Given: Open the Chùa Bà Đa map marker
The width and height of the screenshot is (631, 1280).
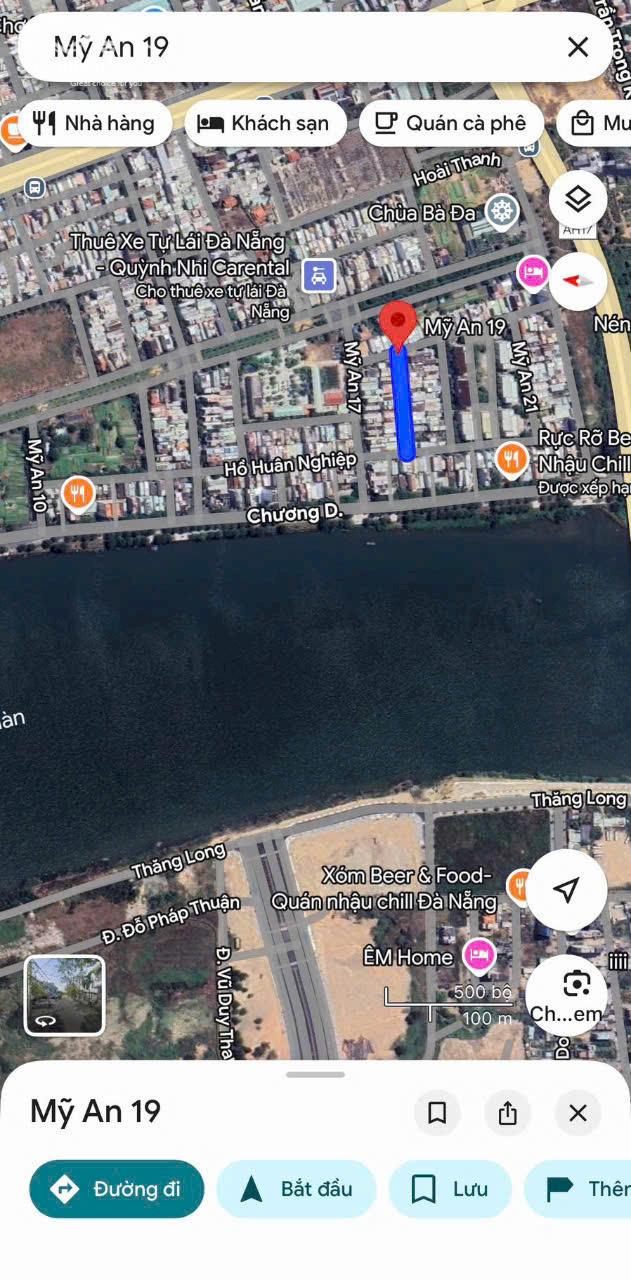Looking at the screenshot, I should (501, 211).
